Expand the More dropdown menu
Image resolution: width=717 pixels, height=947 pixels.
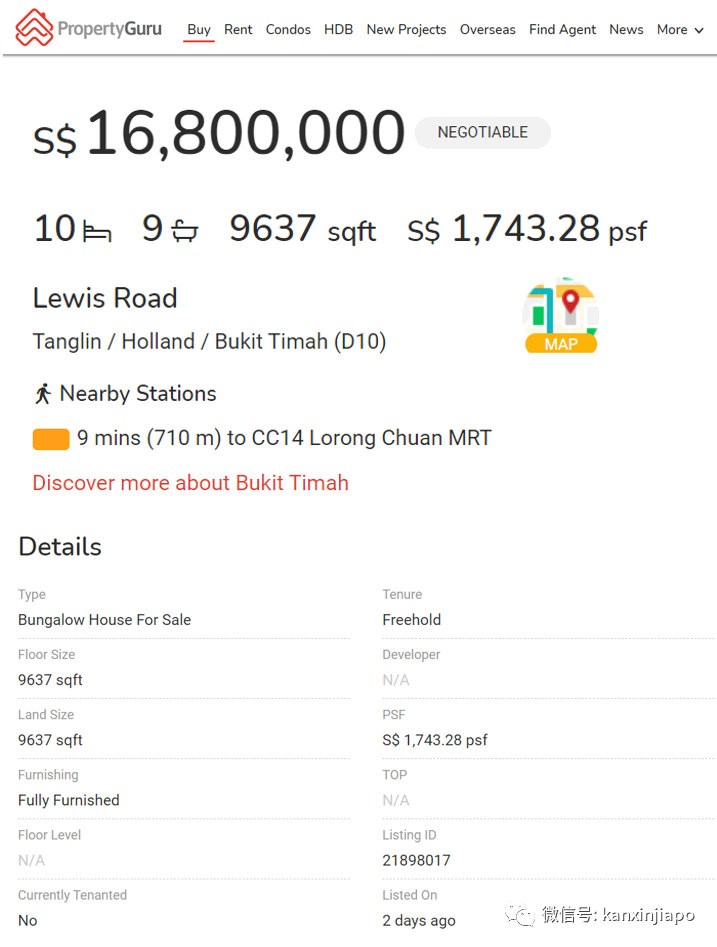(x=680, y=29)
